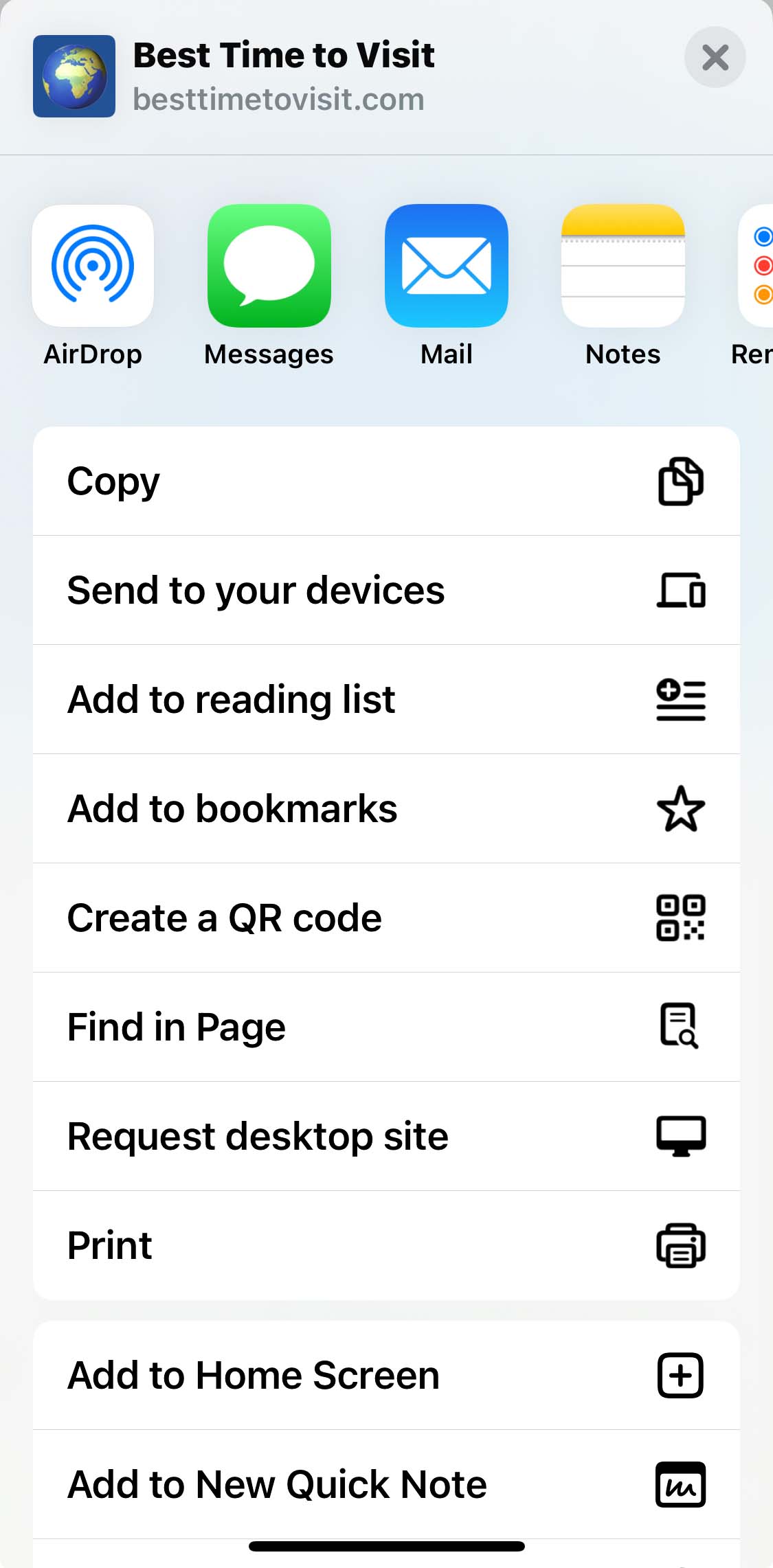This screenshot has height=1568, width=773.
Task: Request the desktop site
Action: click(x=386, y=1136)
